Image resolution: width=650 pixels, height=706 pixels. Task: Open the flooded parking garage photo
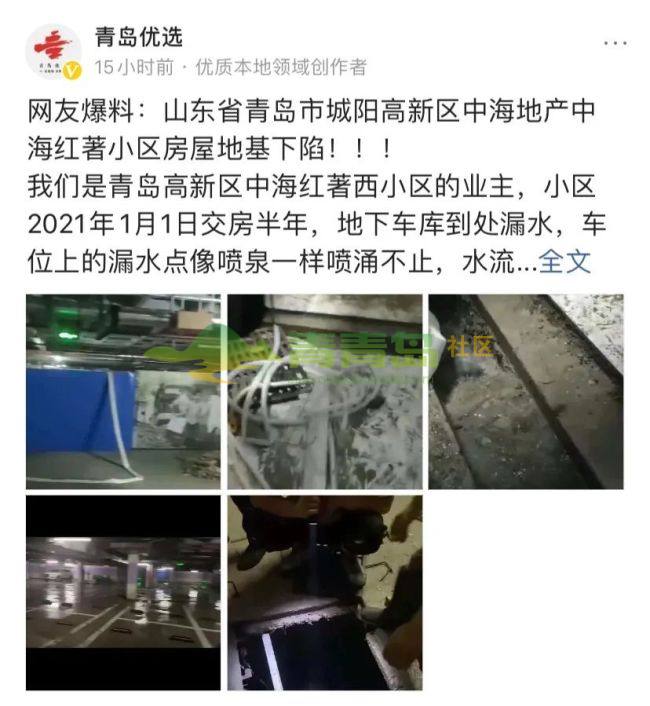pos(123,591)
